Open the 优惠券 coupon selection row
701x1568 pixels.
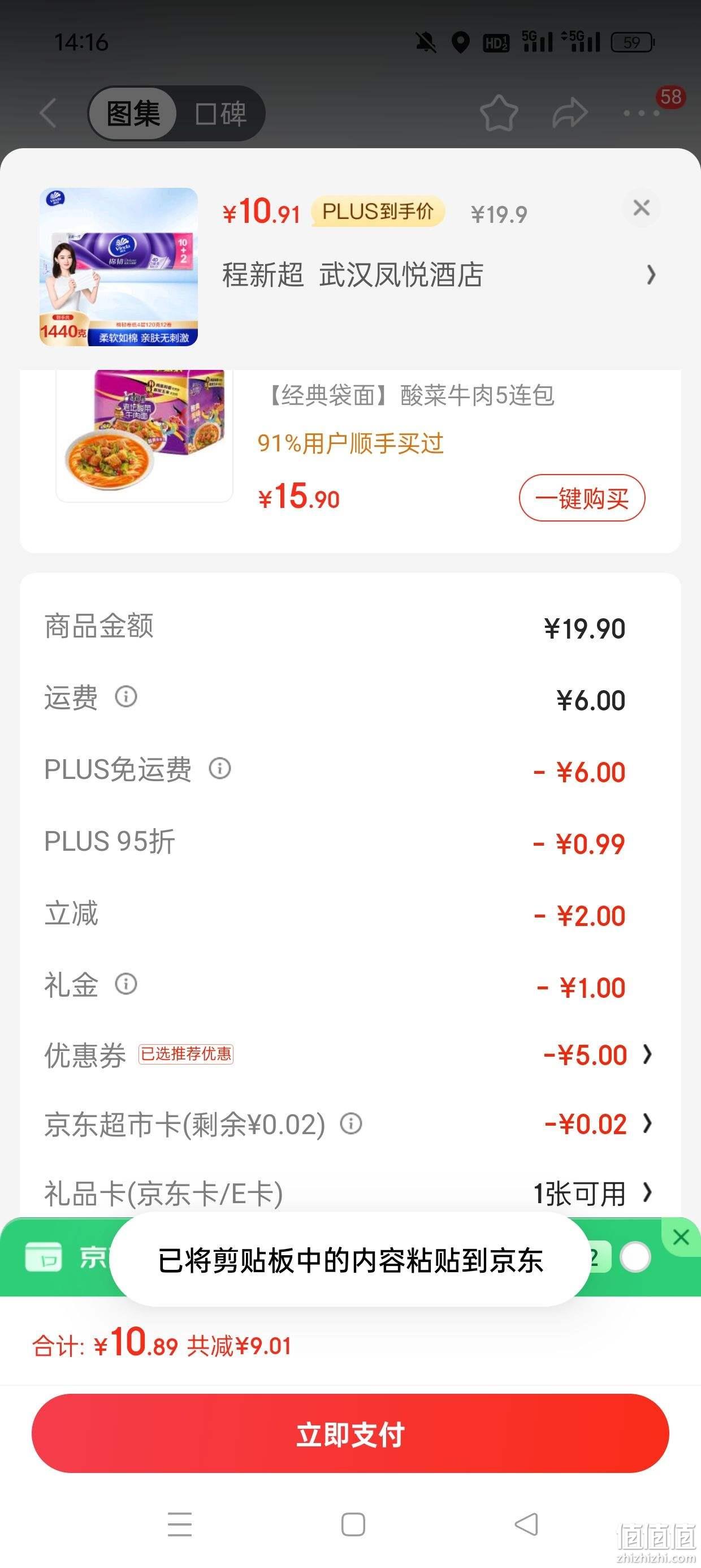(x=350, y=1054)
